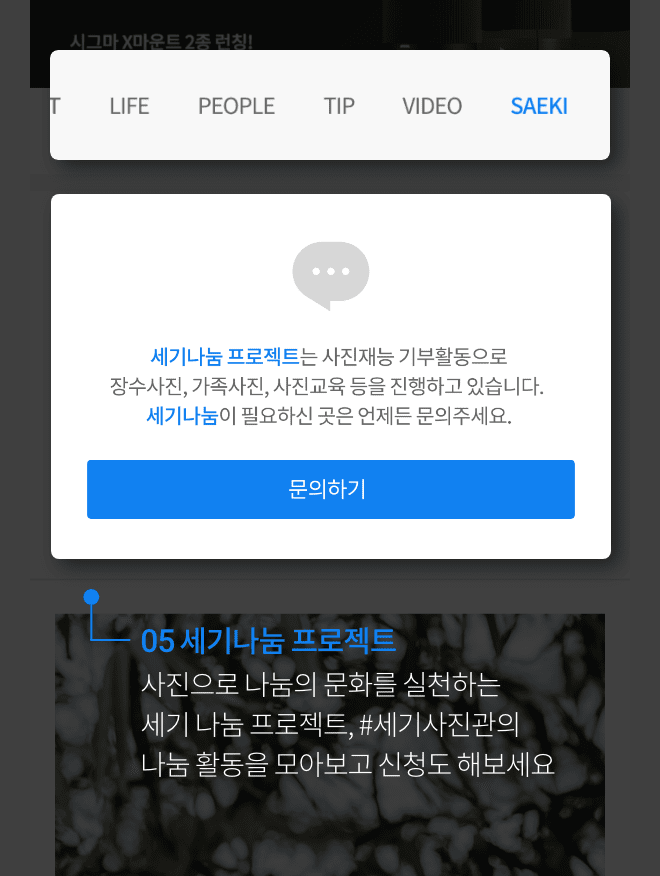The image size is (660, 876).
Task: Switch to the LIFE tab
Action: pyautogui.click(x=129, y=106)
